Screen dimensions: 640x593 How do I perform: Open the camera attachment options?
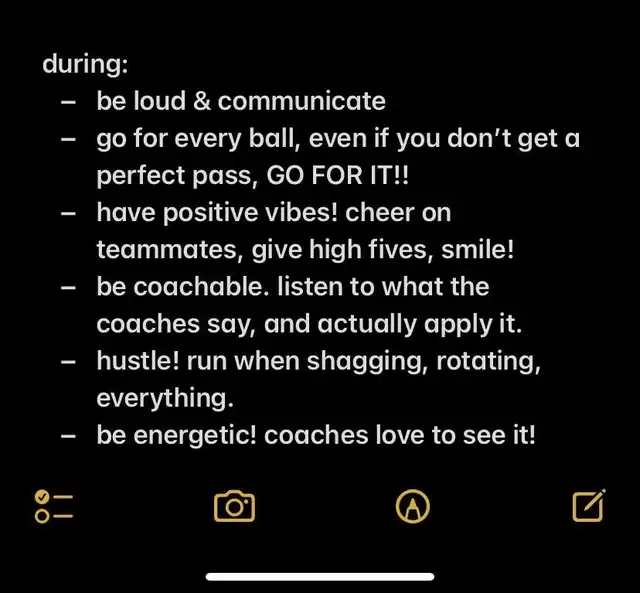point(234,507)
